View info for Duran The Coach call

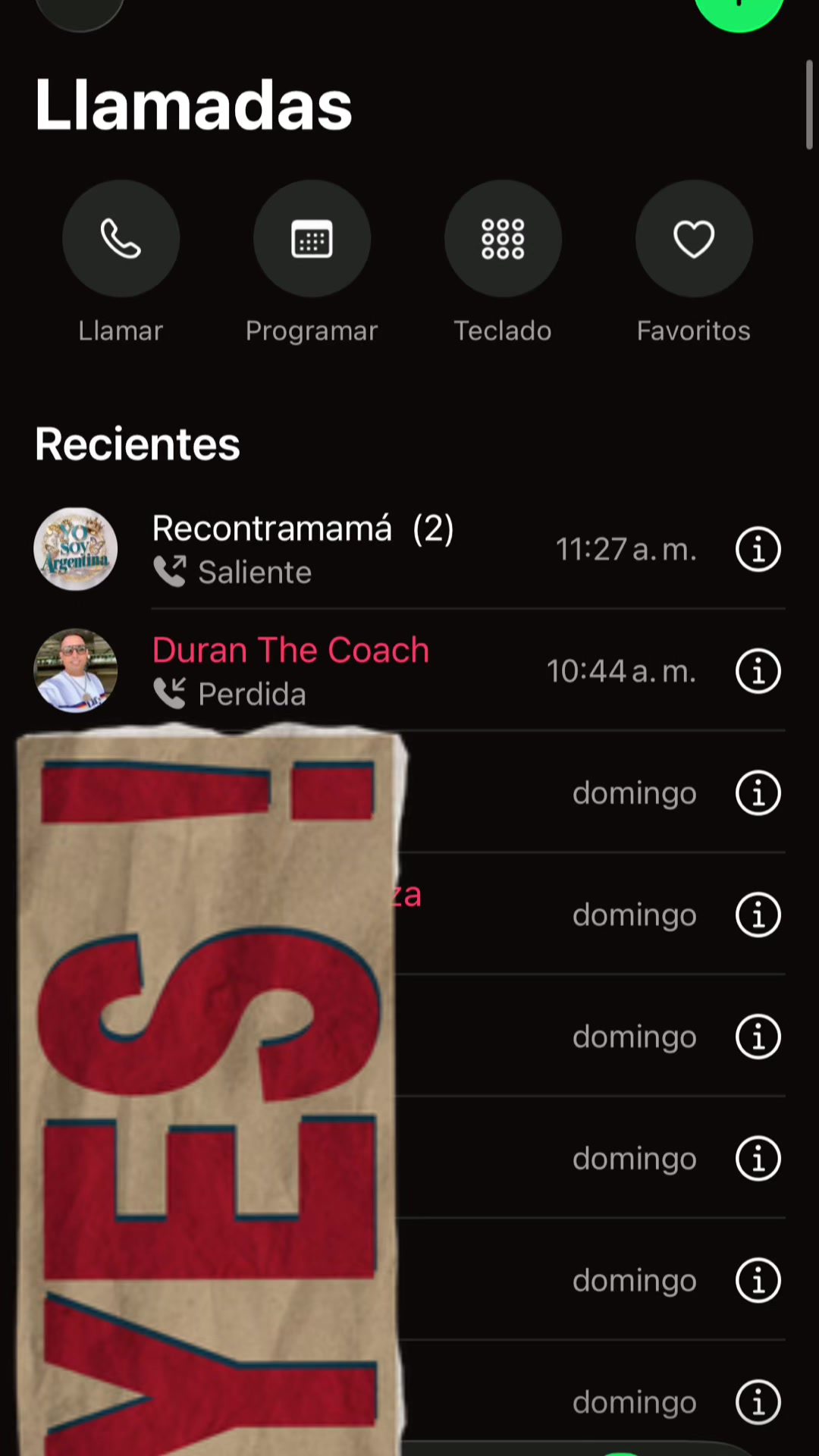[758, 671]
